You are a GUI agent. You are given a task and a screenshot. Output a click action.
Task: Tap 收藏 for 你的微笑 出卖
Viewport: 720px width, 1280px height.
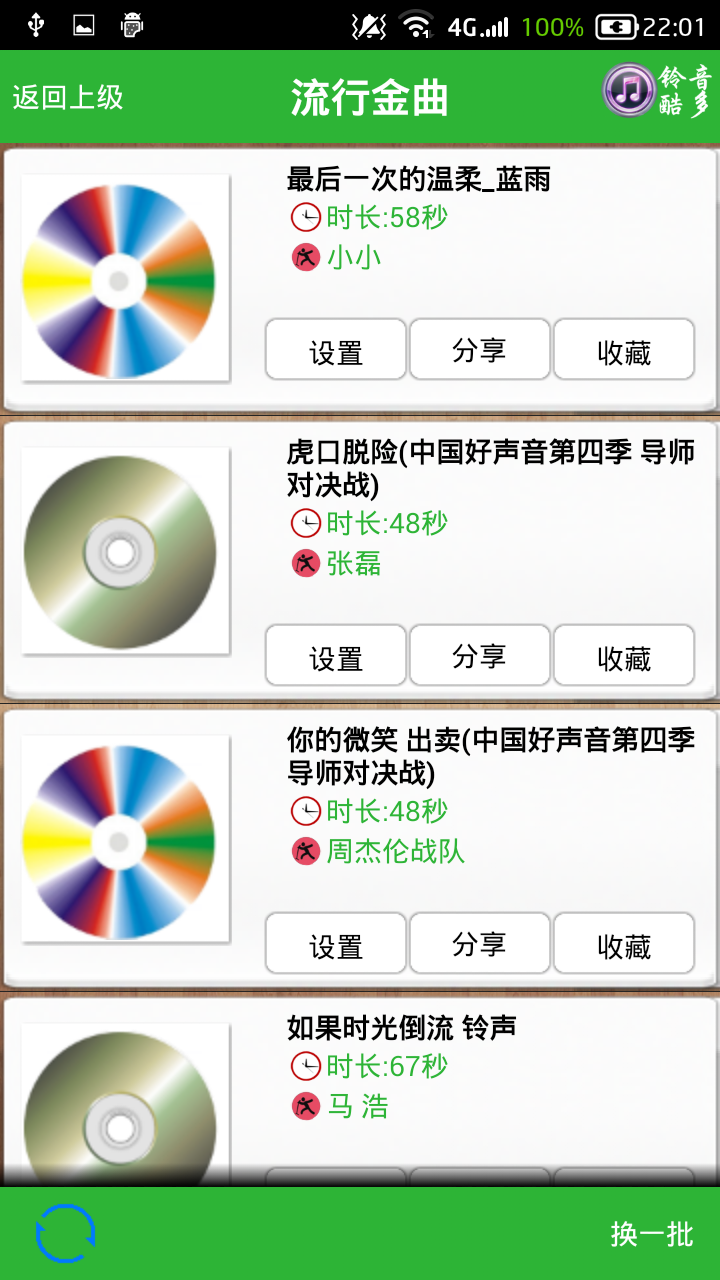(x=624, y=945)
